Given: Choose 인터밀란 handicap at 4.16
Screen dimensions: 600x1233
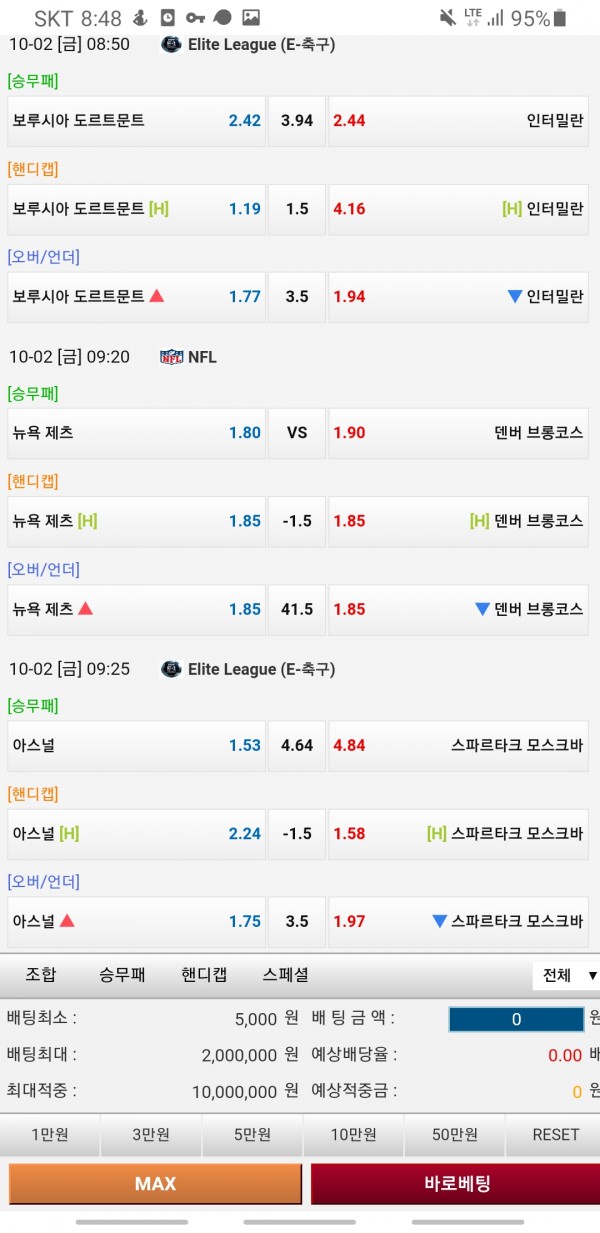Looking at the screenshot, I should (458, 209).
